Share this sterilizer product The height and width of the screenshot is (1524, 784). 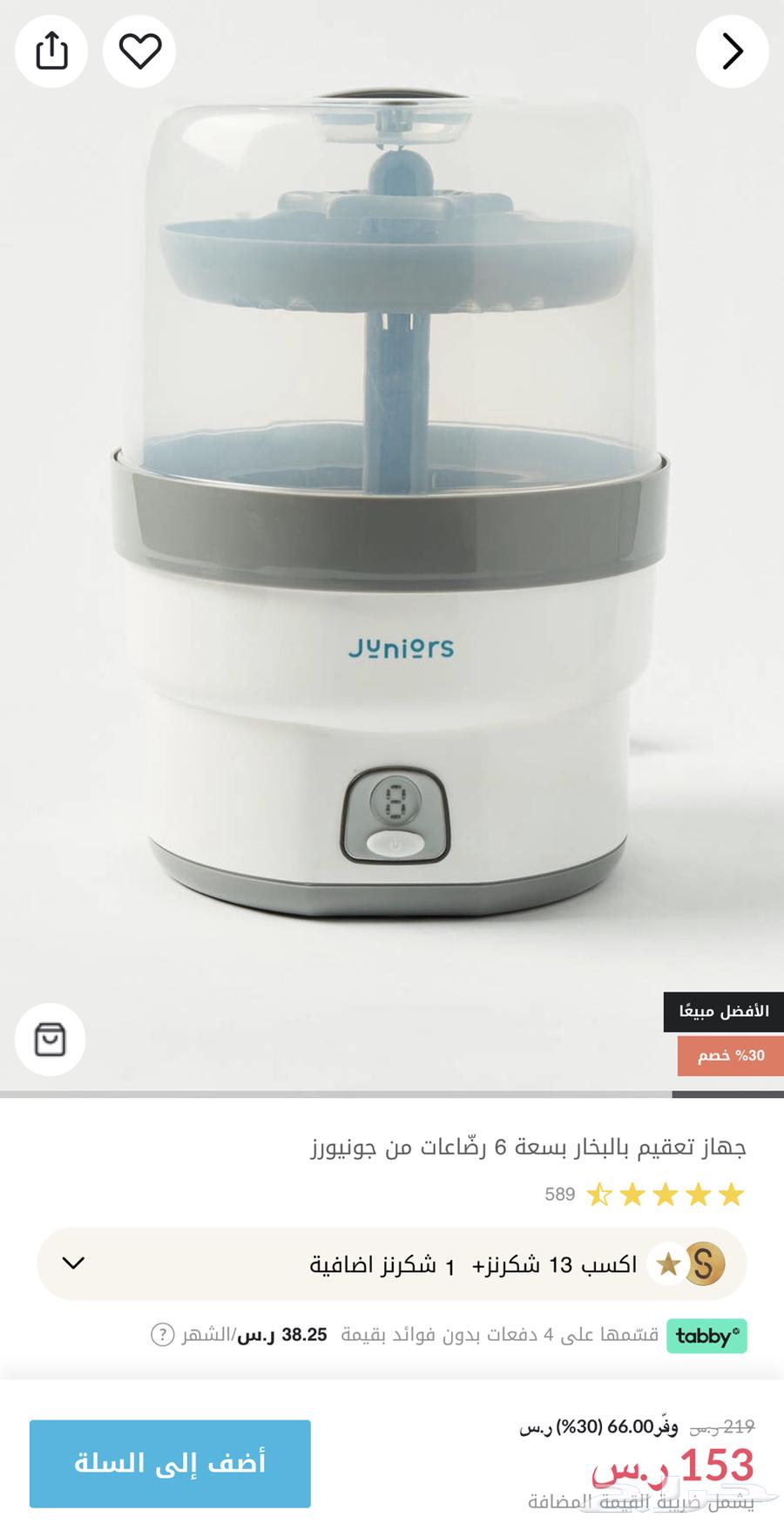tap(51, 51)
